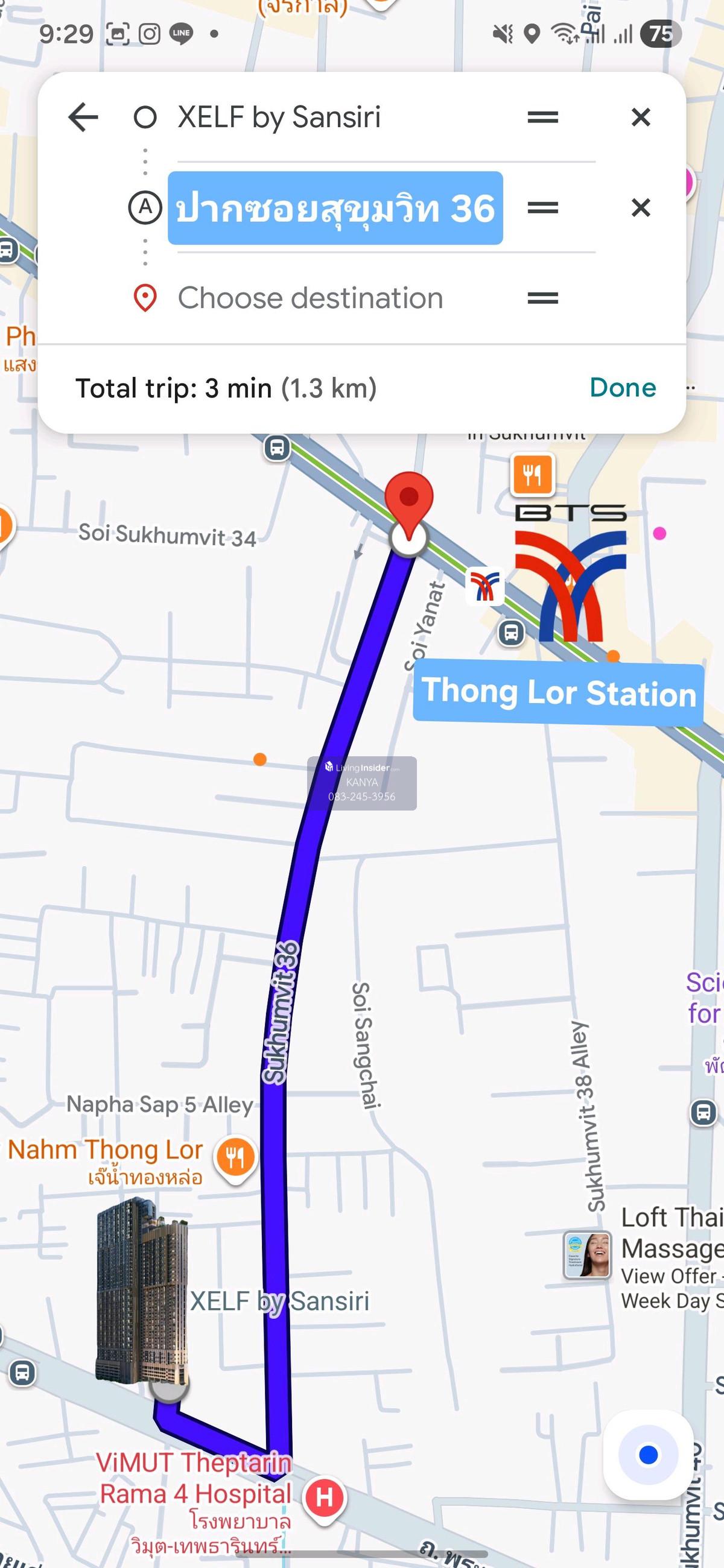The height and width of the screenshot is (1568, 724).
Task: Edit the XELF by Sansiri starting point
Action: [x=279, y=117]
